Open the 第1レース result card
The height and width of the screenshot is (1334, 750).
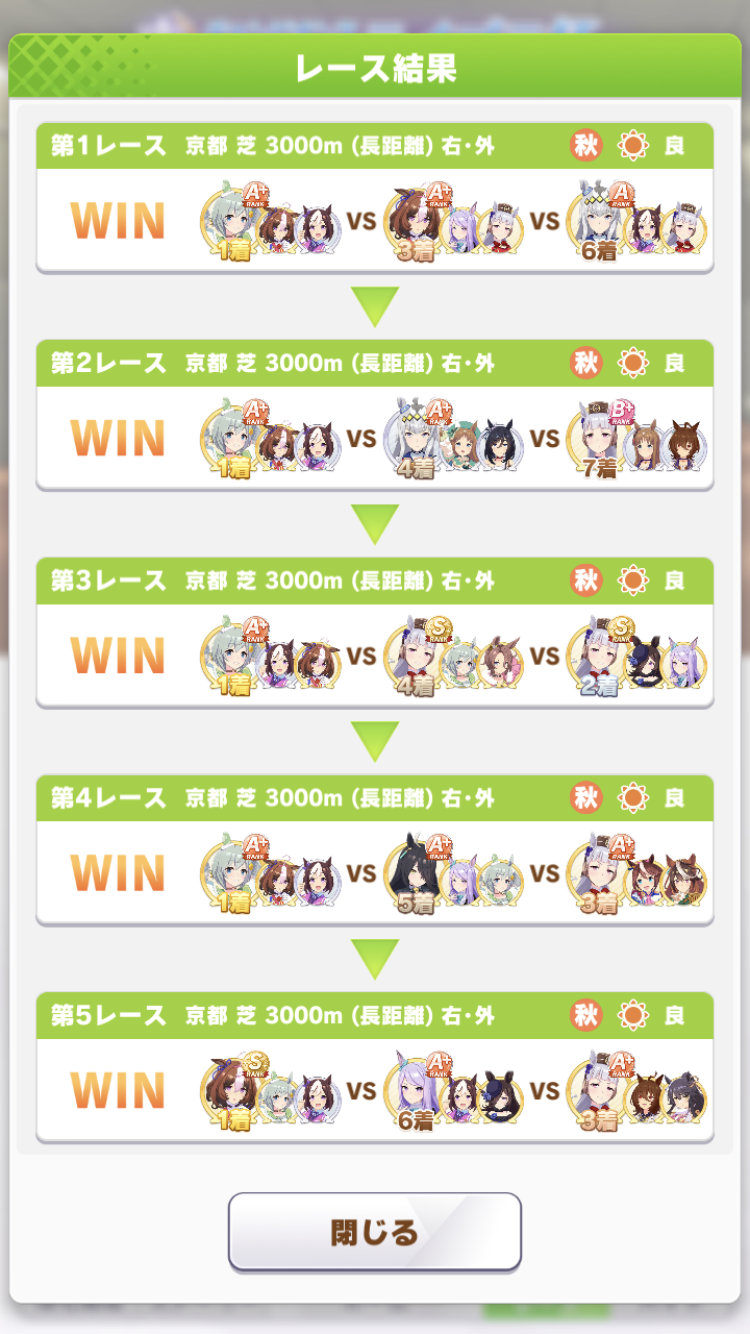coord(374,198)
